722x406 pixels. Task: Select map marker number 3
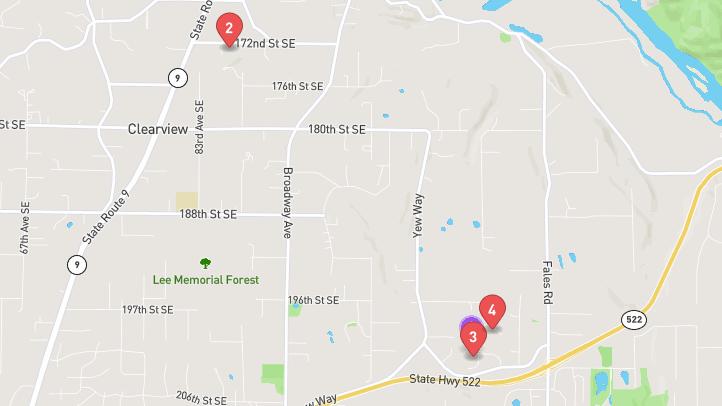(x=472, y=338)
